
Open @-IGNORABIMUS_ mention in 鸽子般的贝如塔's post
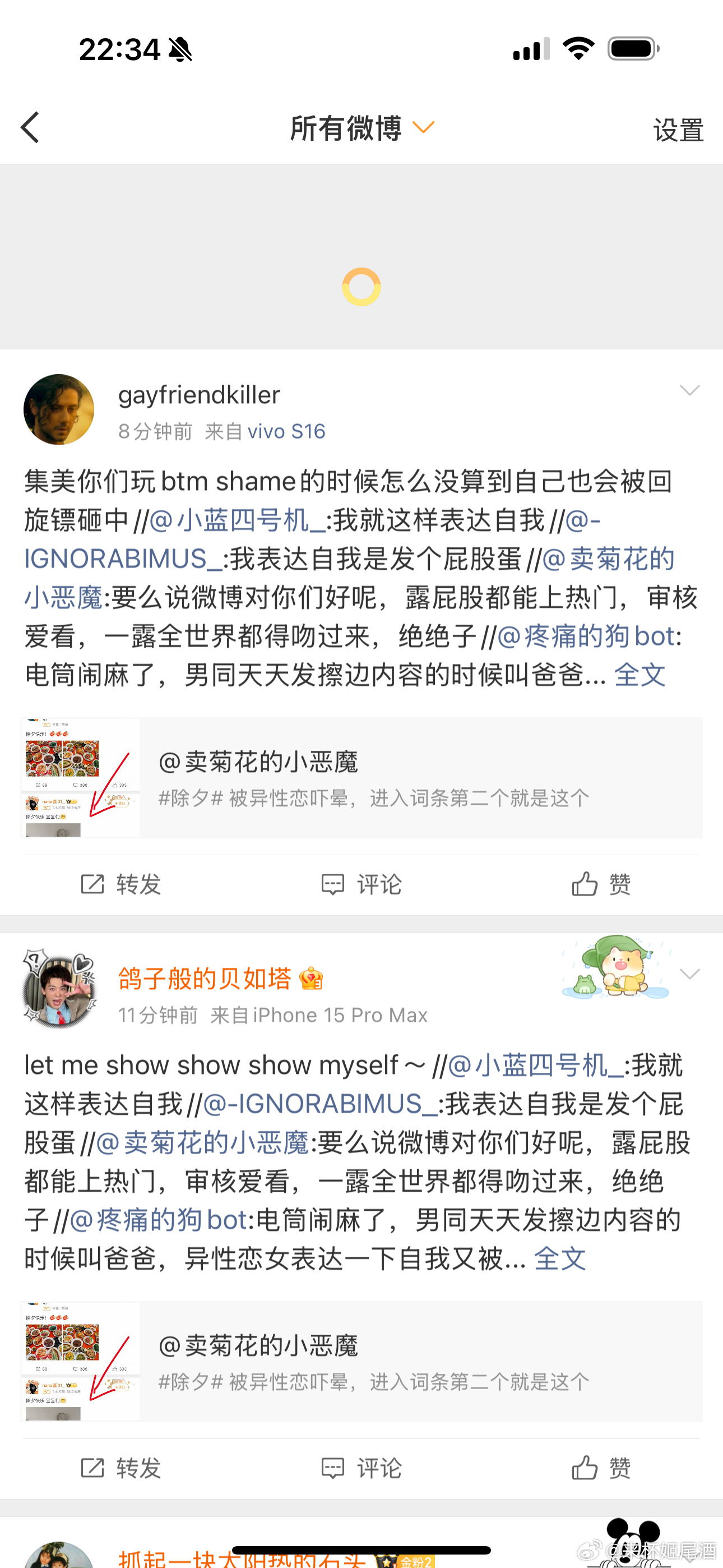click(x=319, y=1104)
